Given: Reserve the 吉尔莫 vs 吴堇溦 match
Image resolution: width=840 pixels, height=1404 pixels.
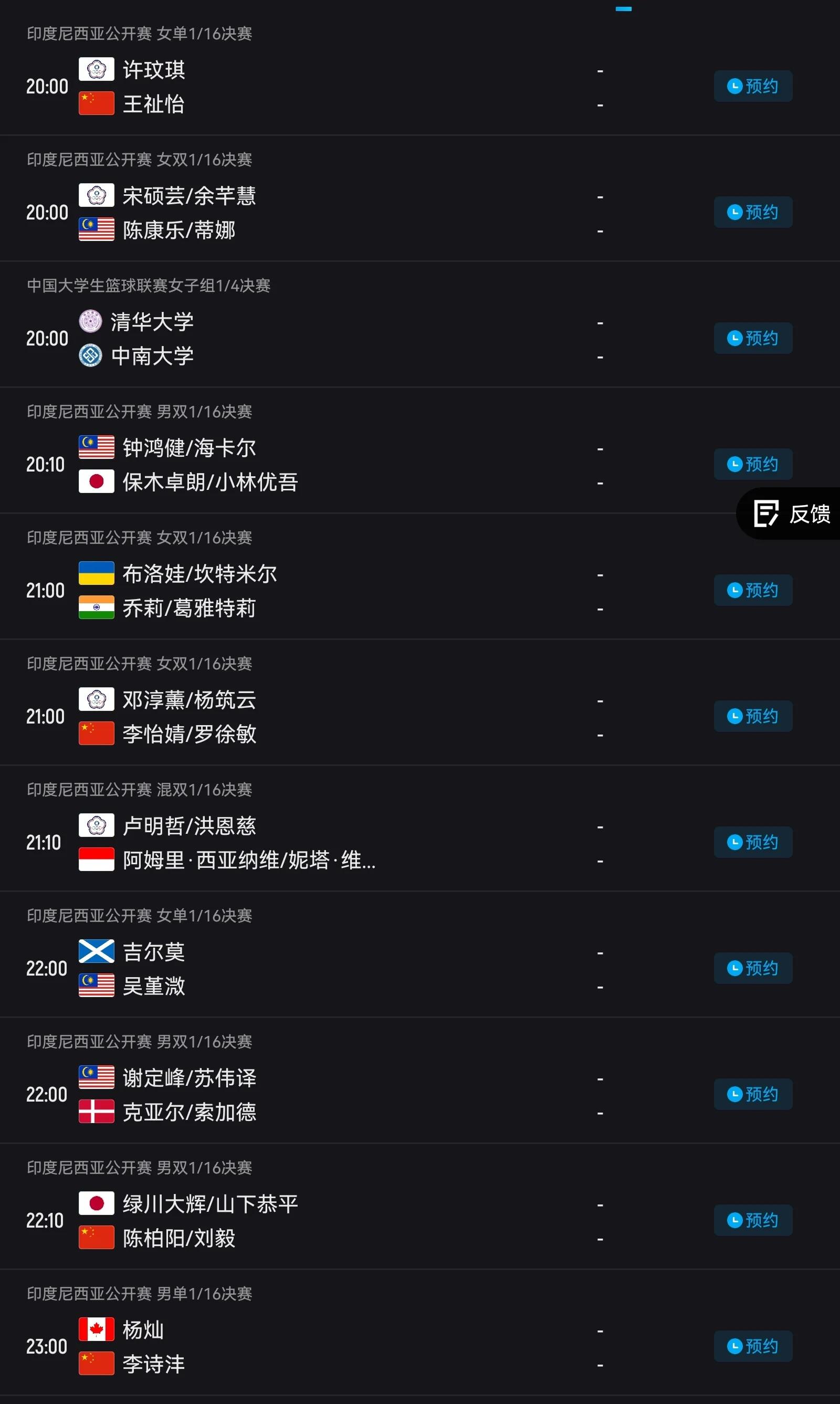Looking at the screenshot, I should pos(753,968).
